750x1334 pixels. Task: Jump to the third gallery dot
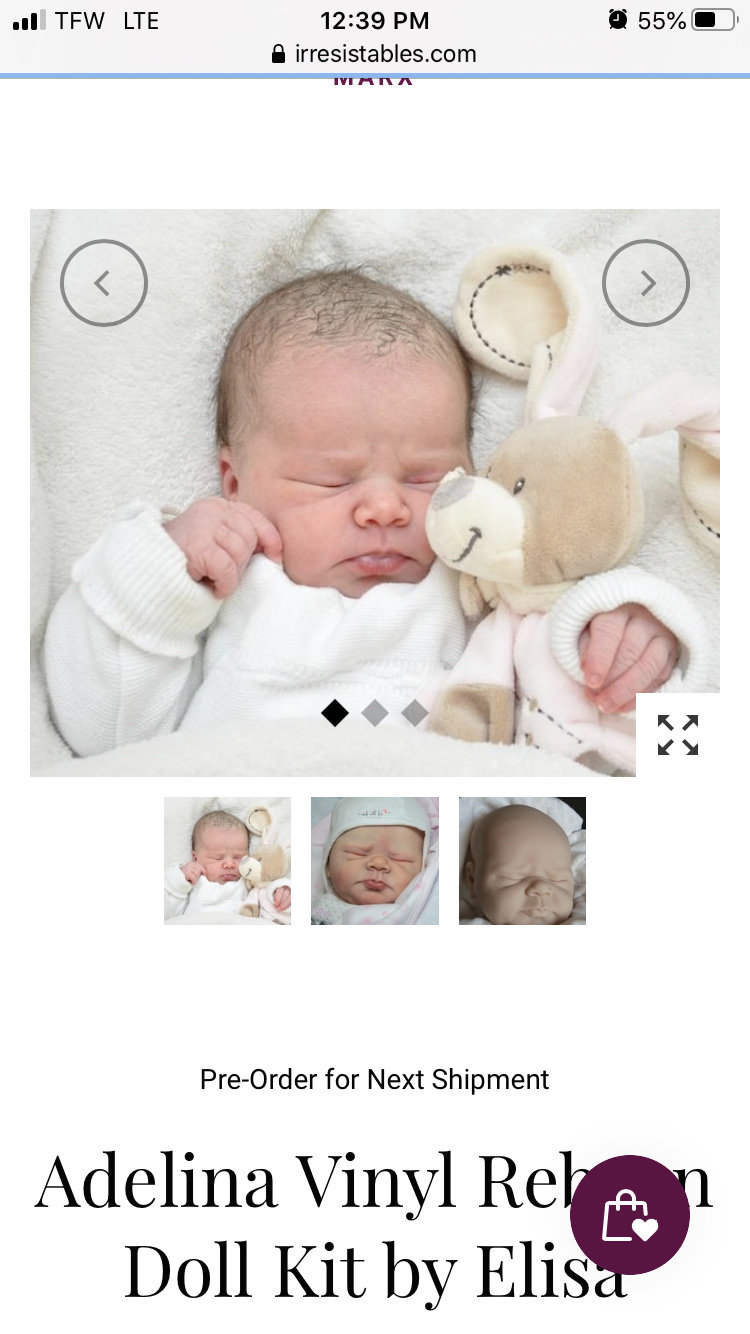click(x=415, y=713)
